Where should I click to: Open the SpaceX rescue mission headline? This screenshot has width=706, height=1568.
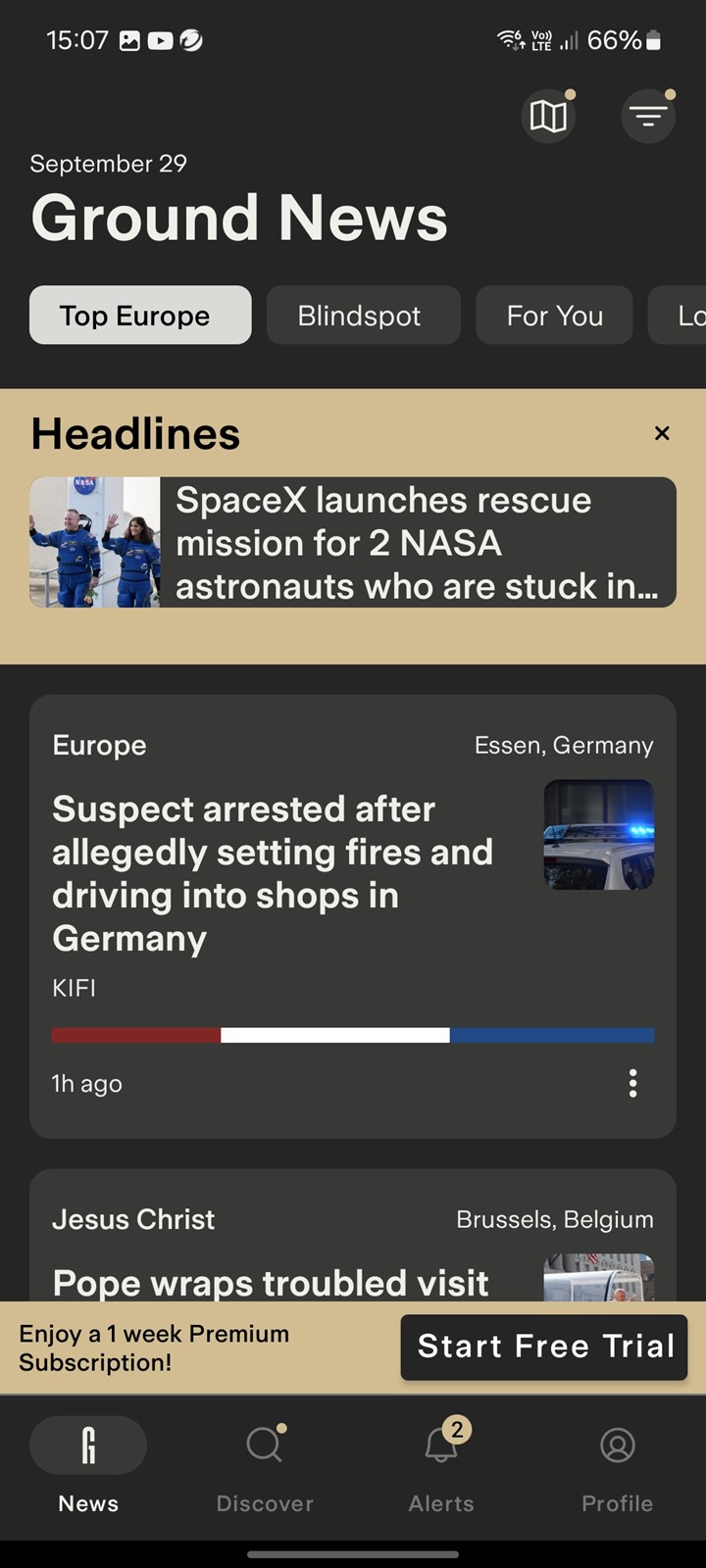[353, 542]
